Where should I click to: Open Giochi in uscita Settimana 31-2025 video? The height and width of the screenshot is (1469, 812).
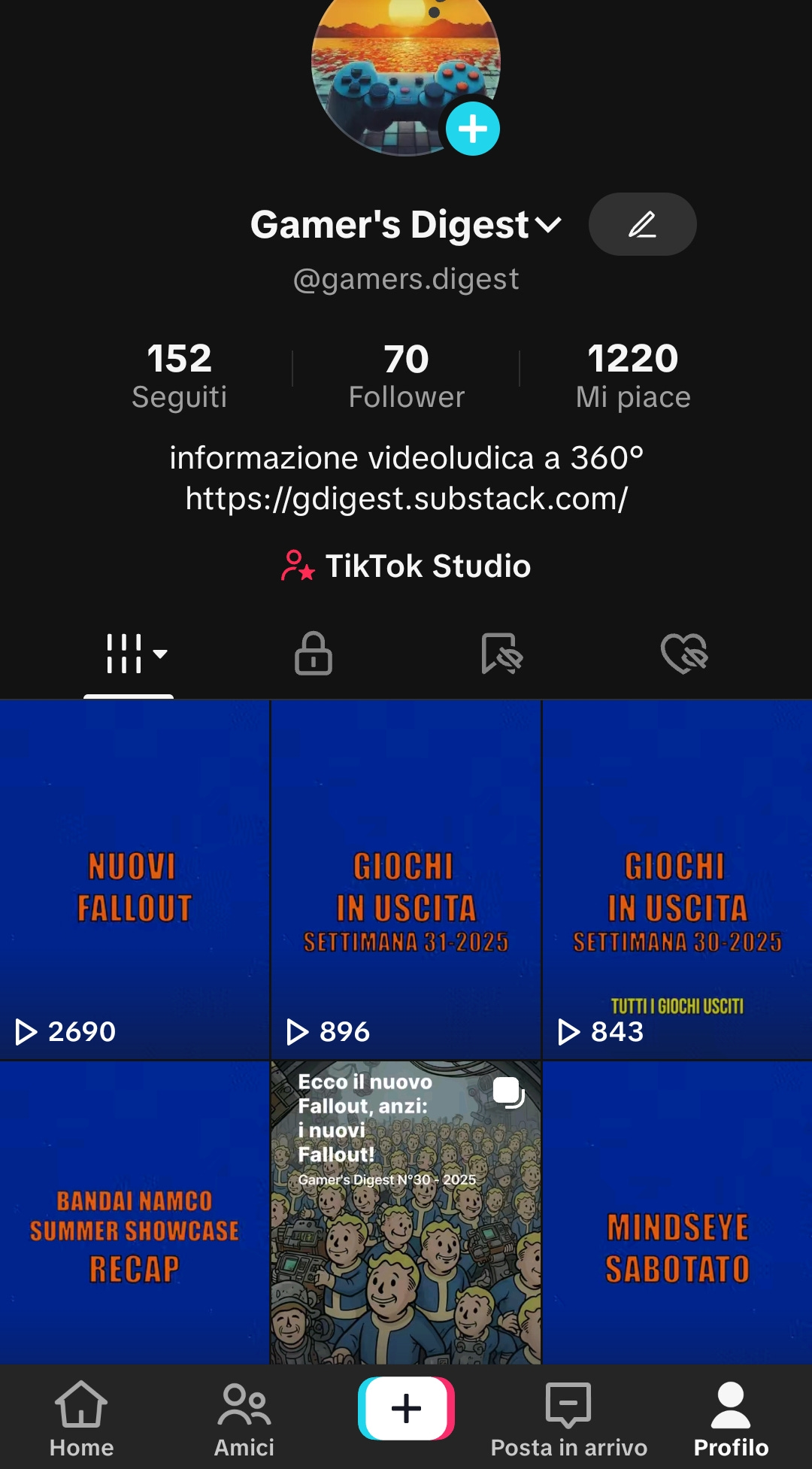click(x=406, y=880)
